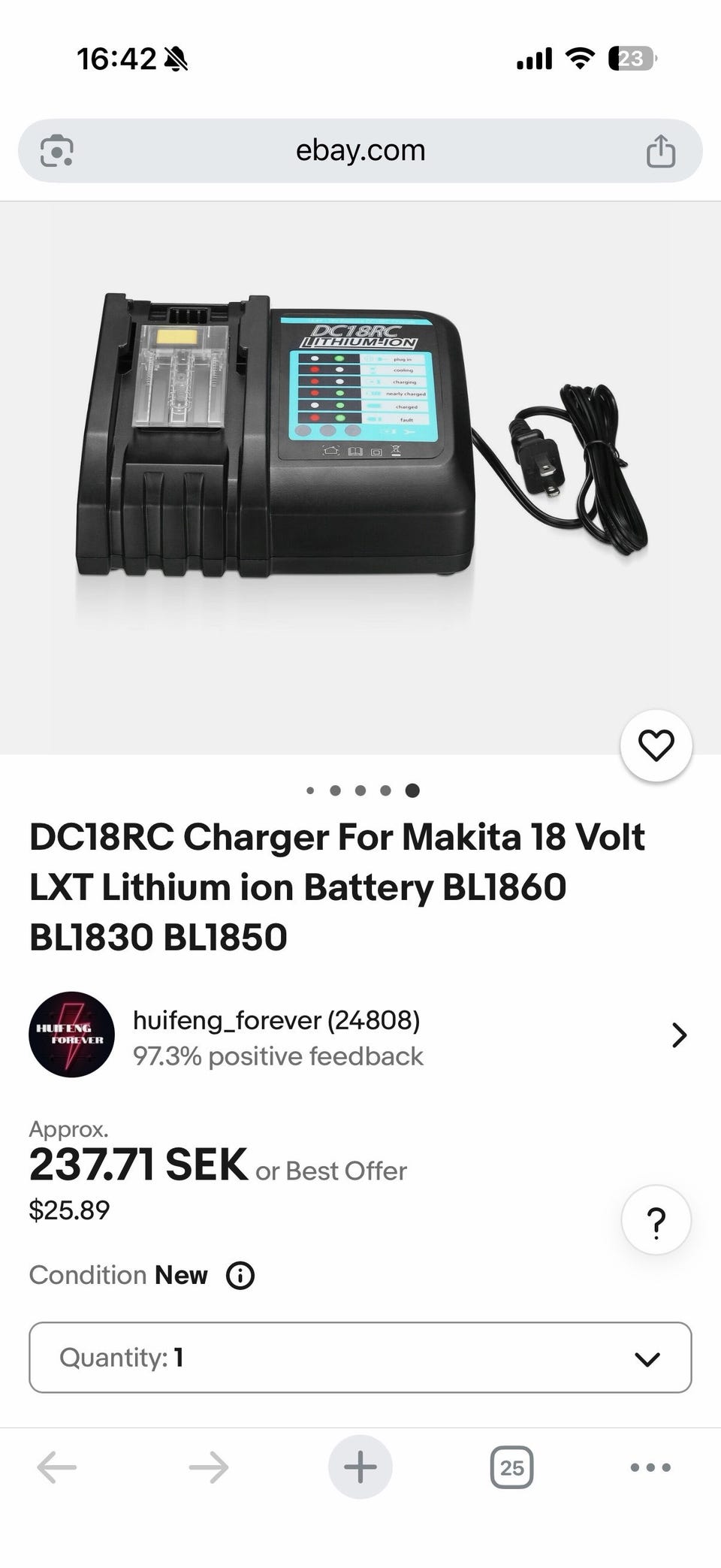Open seller huifeng_forever's profile

(x=276, y=1035)
